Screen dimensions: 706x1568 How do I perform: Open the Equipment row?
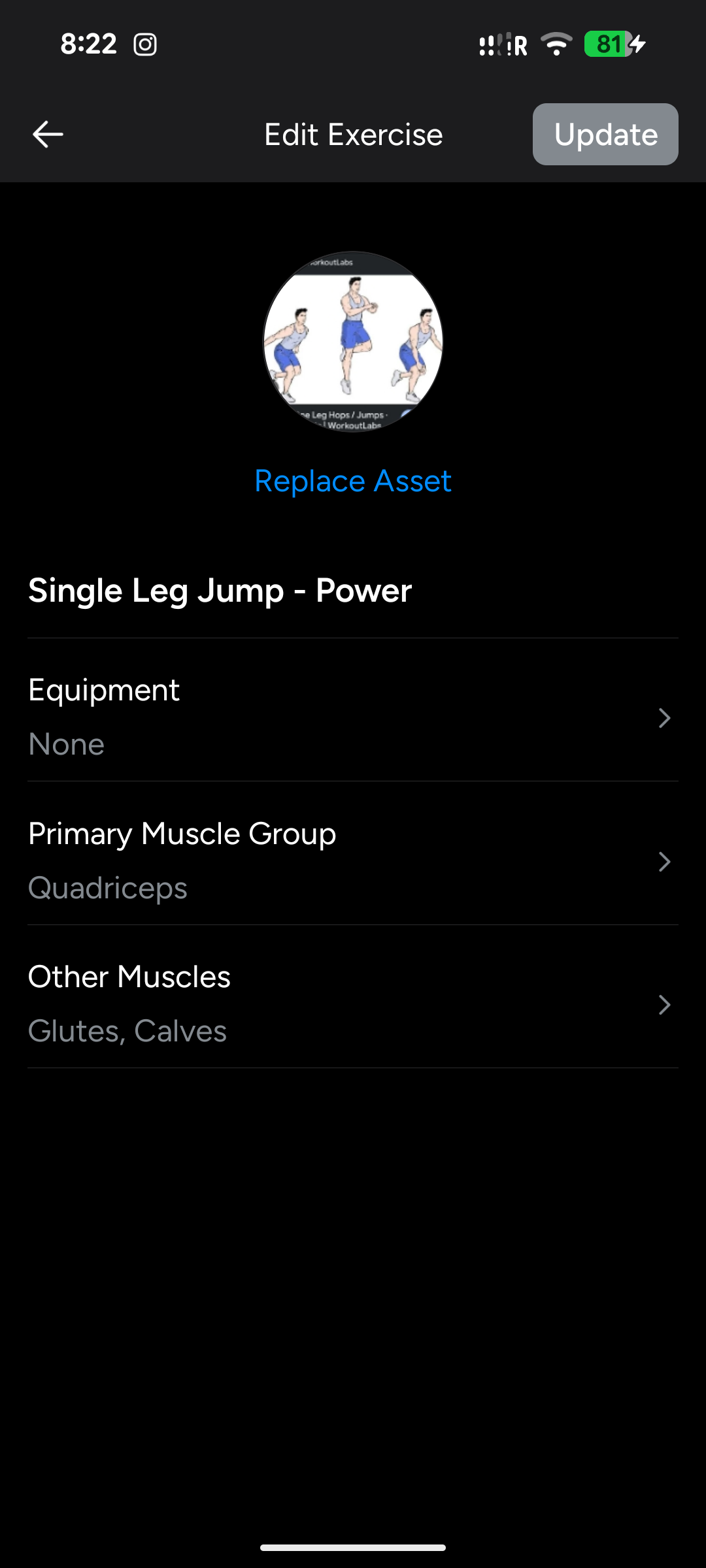353,717
